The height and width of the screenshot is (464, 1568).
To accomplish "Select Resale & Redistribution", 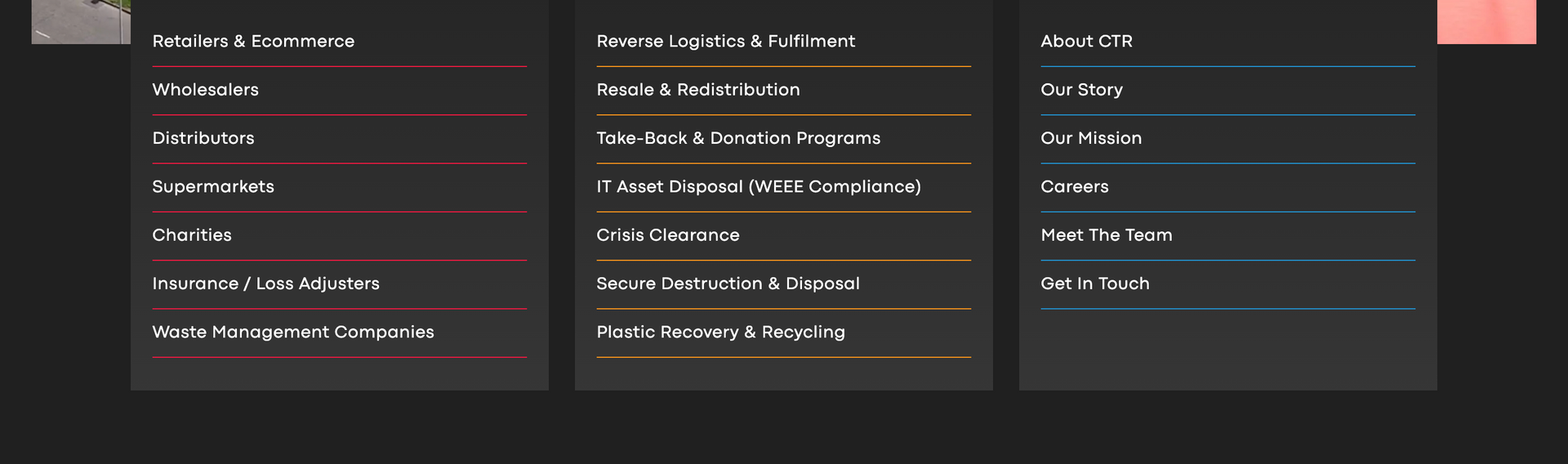I will (x=697, y=90).
